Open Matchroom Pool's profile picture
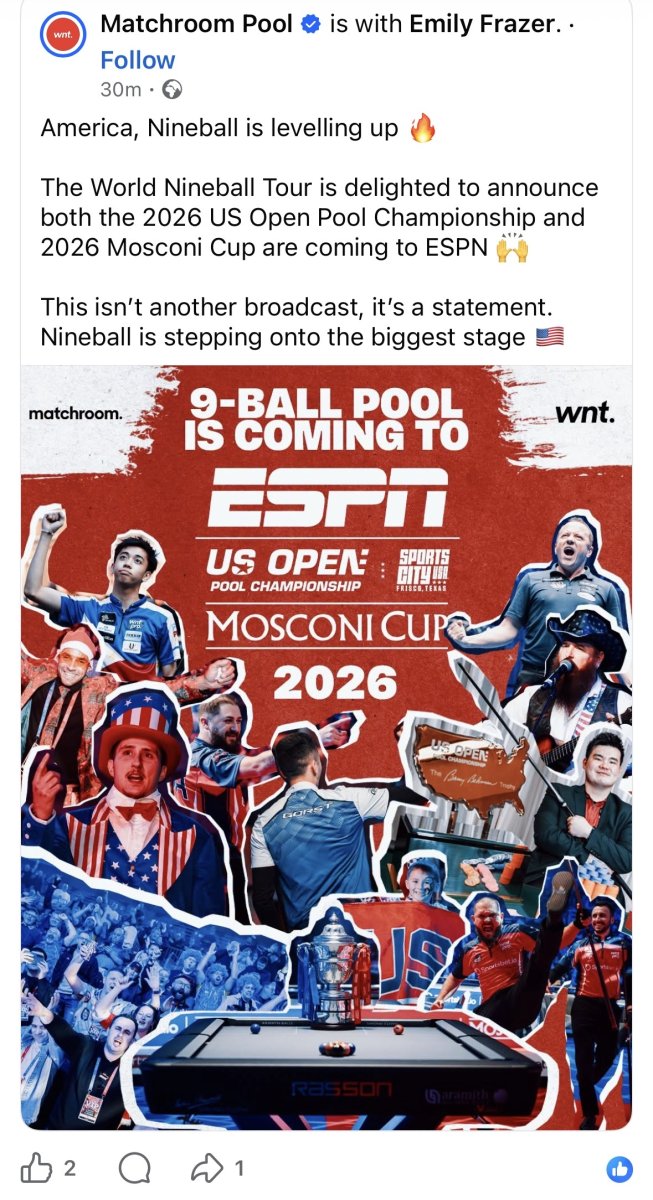Viewport: 653px width, 1200px height. (63, 36)
